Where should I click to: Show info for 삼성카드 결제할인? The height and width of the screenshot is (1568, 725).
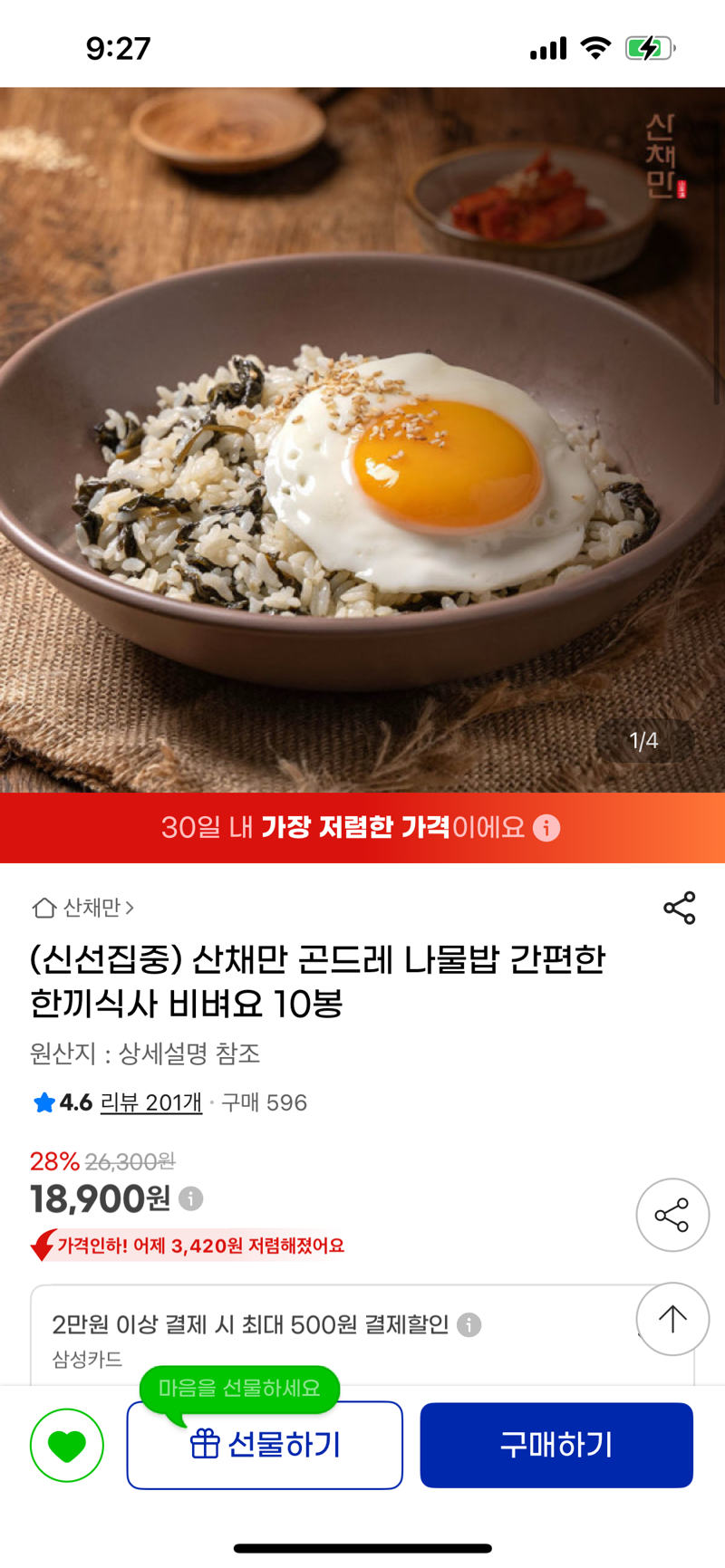point(469,1324)
